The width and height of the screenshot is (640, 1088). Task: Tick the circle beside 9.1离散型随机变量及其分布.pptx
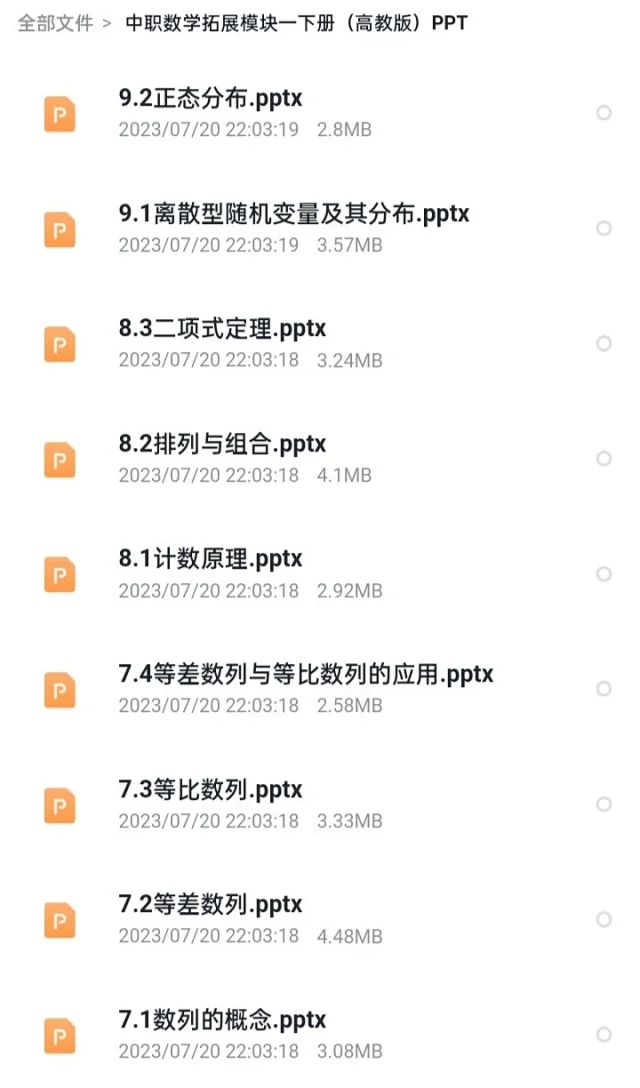604,228
